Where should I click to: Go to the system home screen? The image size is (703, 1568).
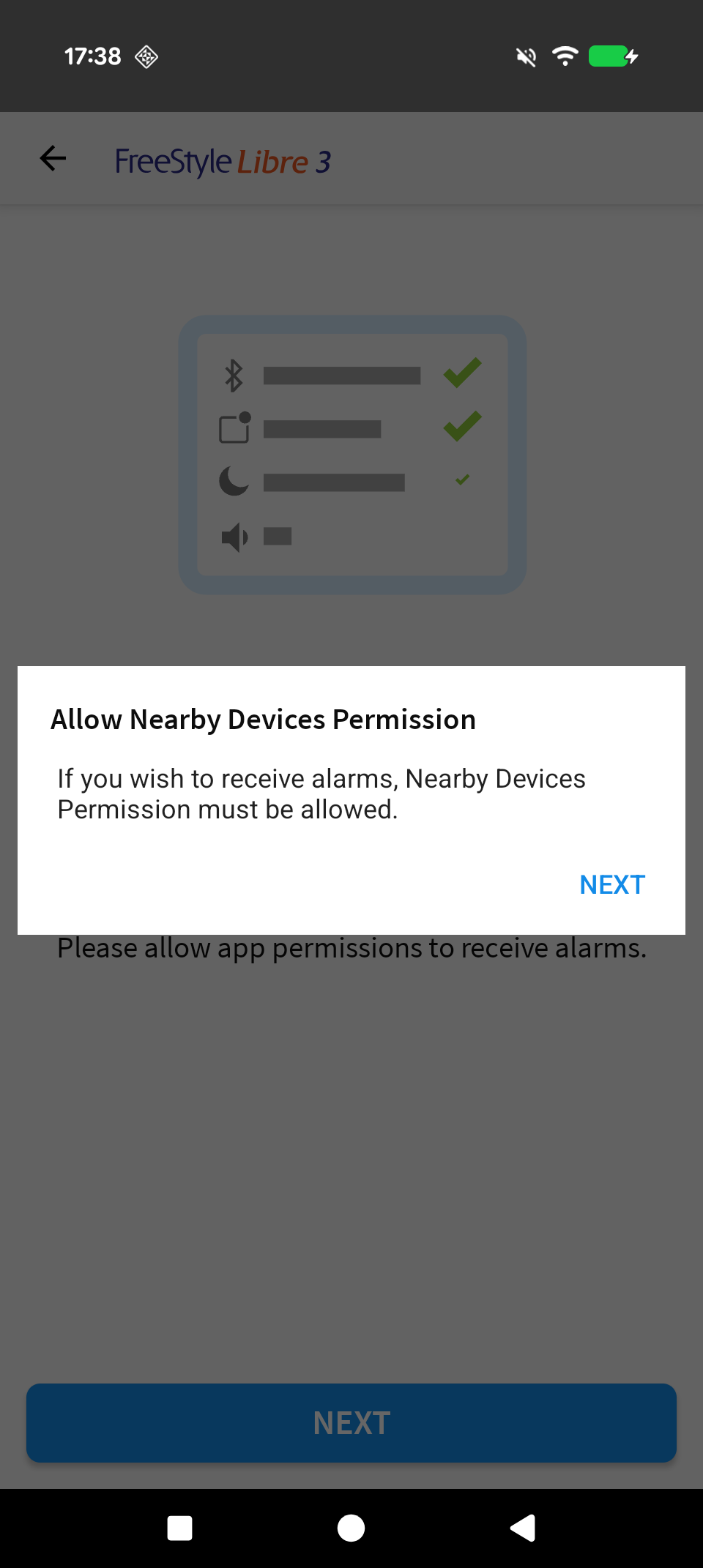tap(351, 1528)
